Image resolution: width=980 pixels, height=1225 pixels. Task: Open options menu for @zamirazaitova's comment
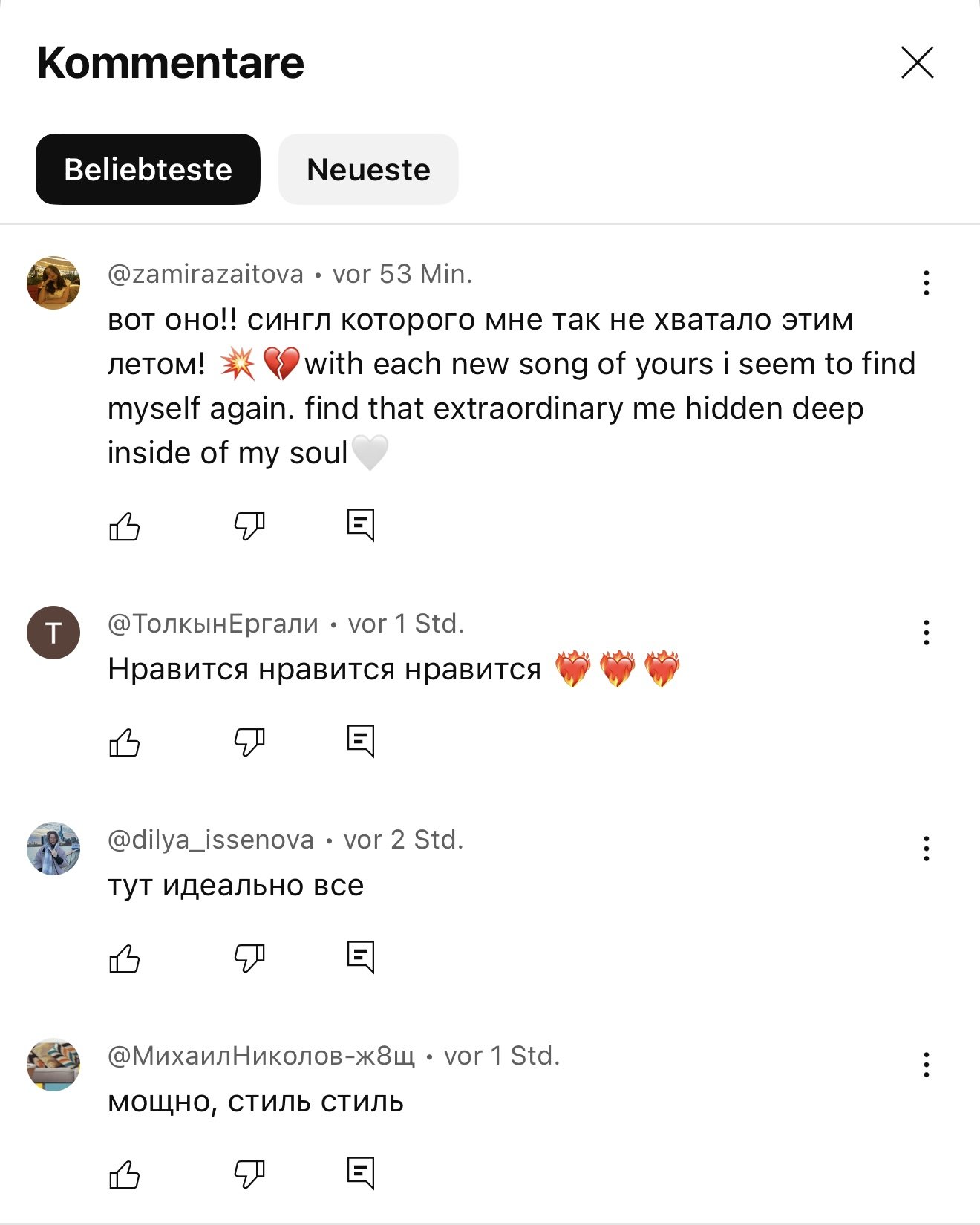click(x=926, y=283)
